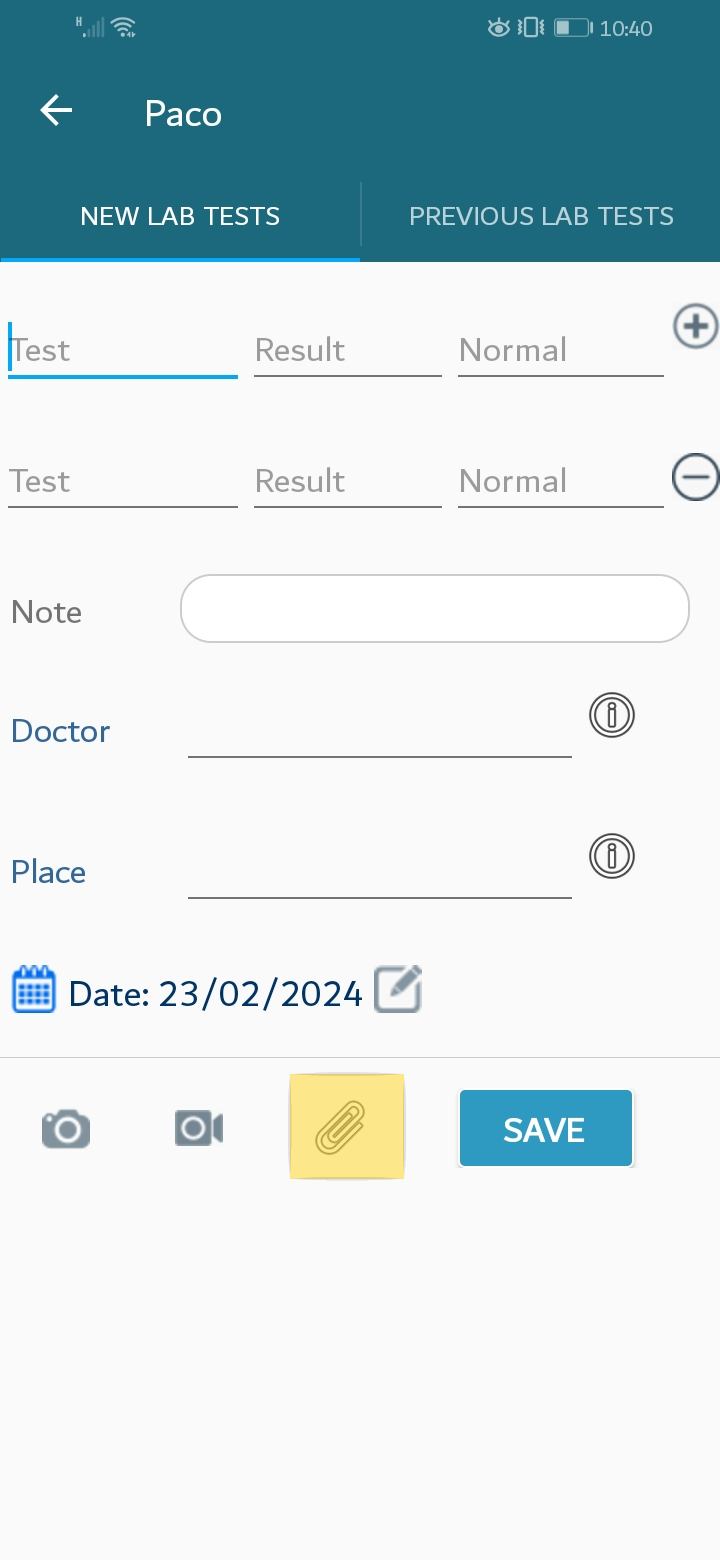The width and height of the screenshot is (720, 1560).
Task: Open the calendar icon beside the date
Action: (34, 990)
